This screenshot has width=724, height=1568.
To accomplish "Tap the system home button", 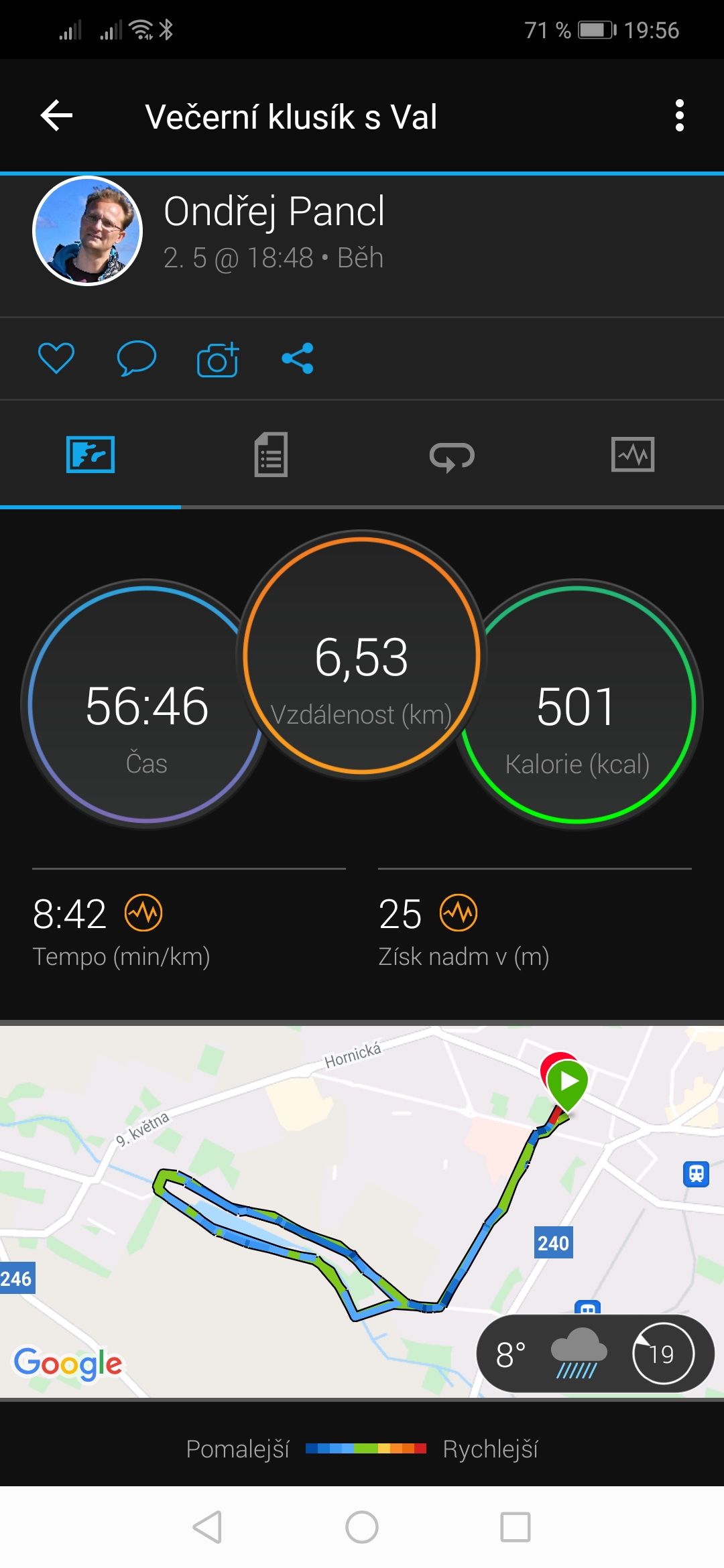I will coord(362,1527).
